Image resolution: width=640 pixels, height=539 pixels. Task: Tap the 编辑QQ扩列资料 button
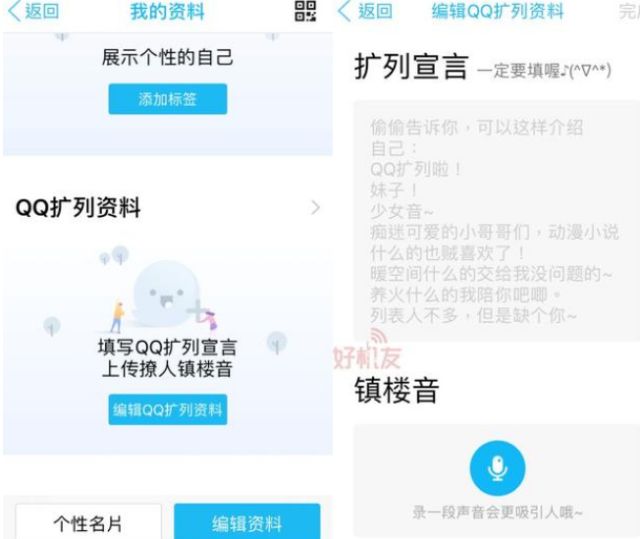point(167,409)
